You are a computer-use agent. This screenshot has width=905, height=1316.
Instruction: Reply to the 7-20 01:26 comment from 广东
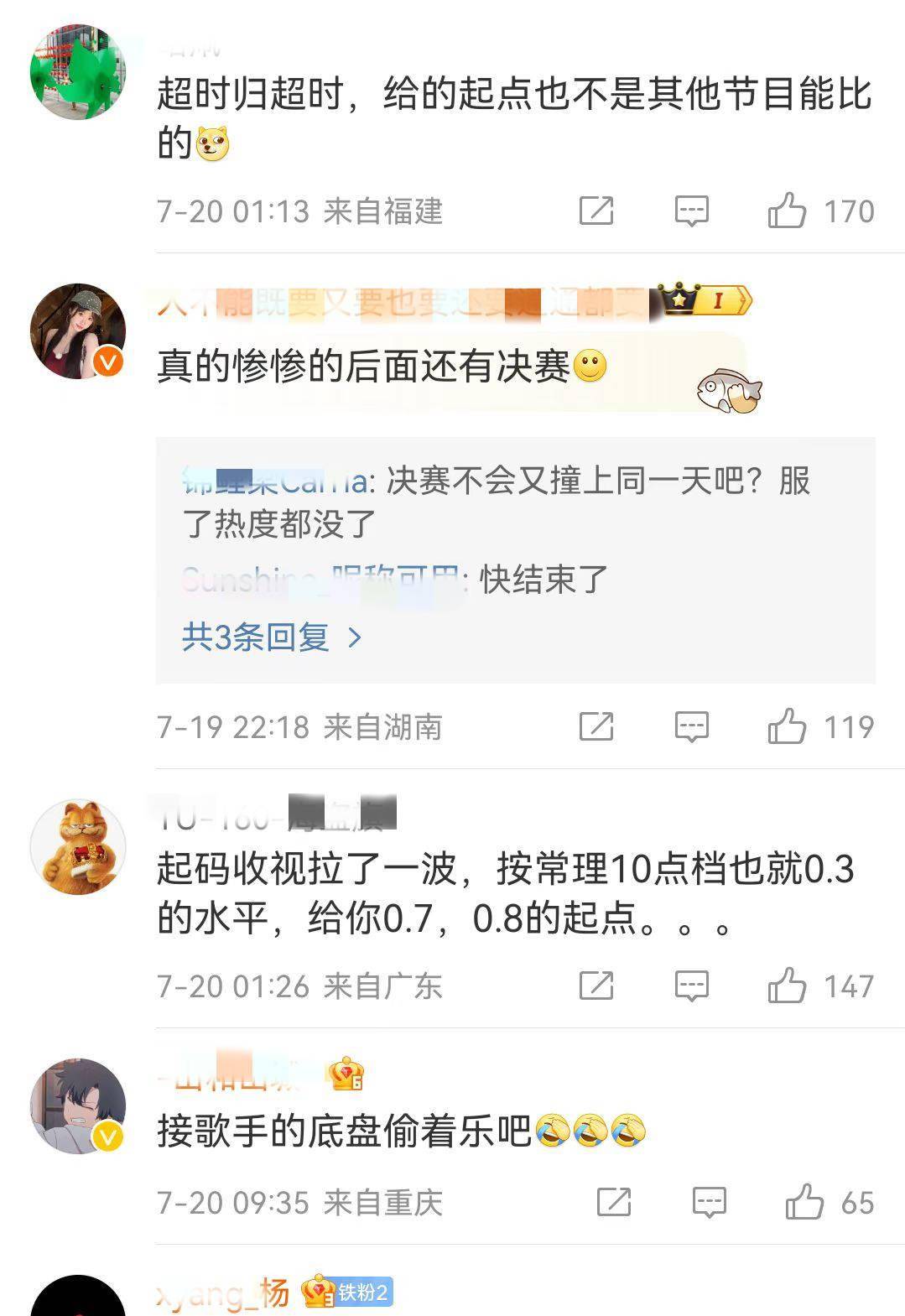[x=692, y=986]
